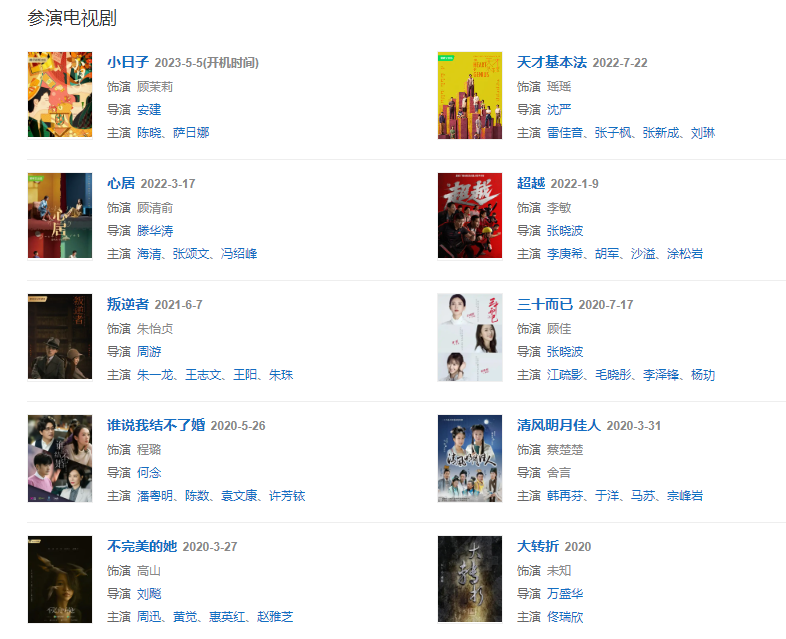This screenshot has height=639, width=786.
Task: Open director 滕华涛's link
Action: click(155, 230)
